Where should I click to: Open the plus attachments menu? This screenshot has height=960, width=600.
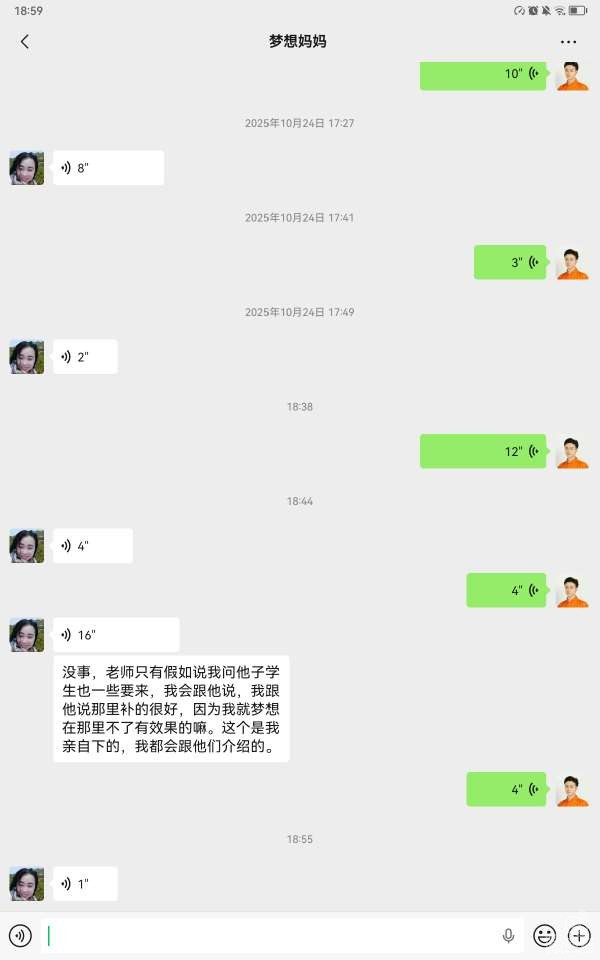tap(579, 936)
